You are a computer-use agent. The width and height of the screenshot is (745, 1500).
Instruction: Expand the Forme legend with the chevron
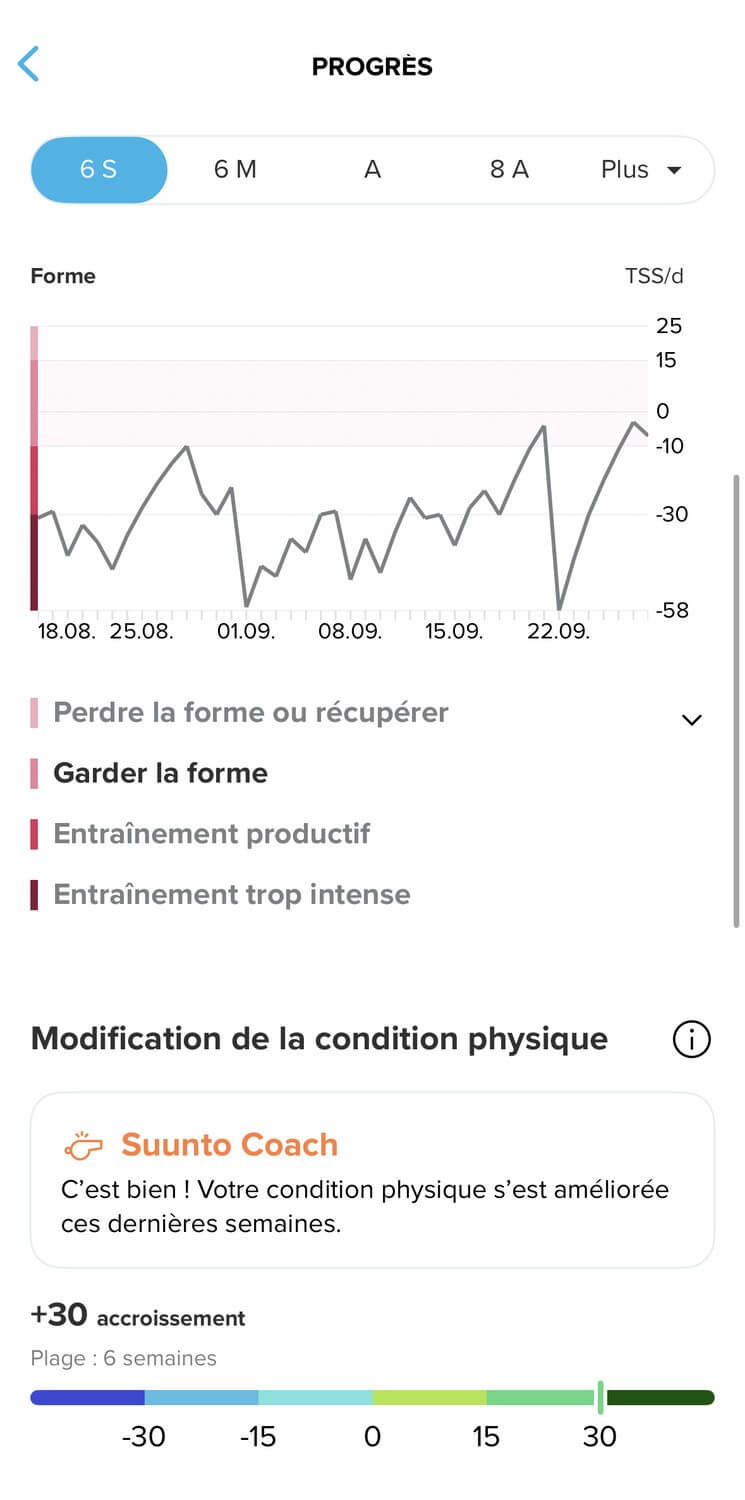point(691,719)
